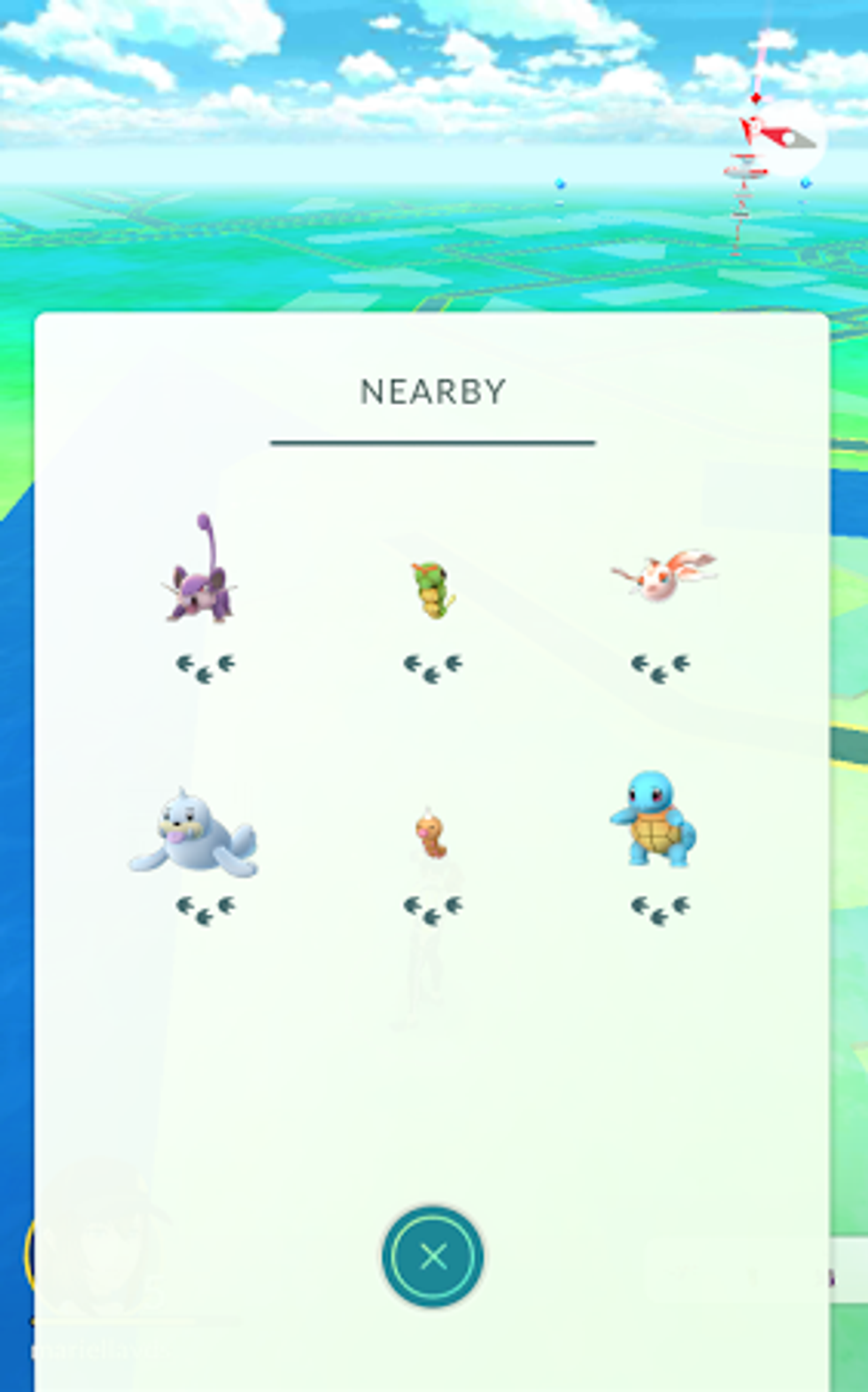Select the nearby Caterpie

(432, 589)
